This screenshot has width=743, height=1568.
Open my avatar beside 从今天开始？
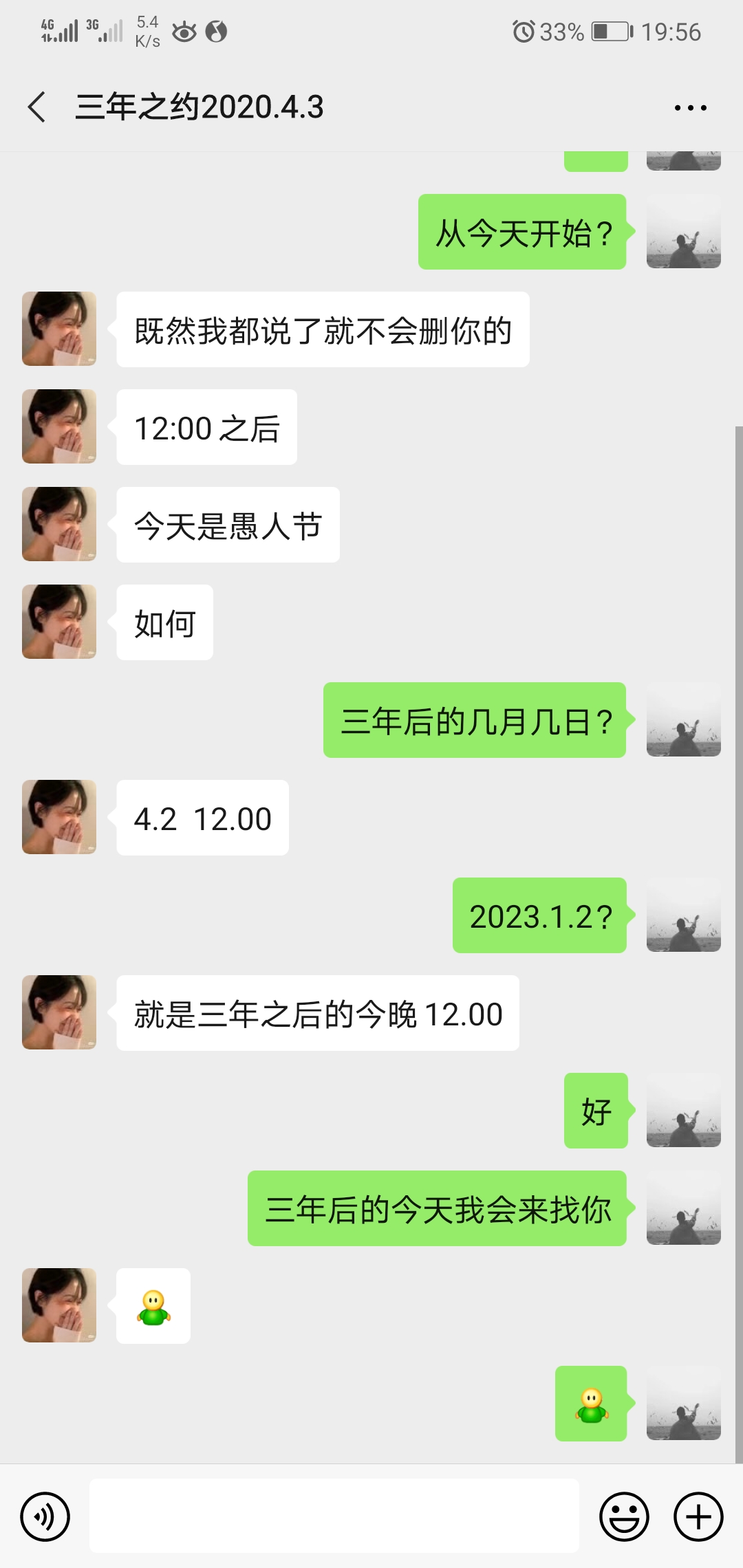[x=683, y=232]
